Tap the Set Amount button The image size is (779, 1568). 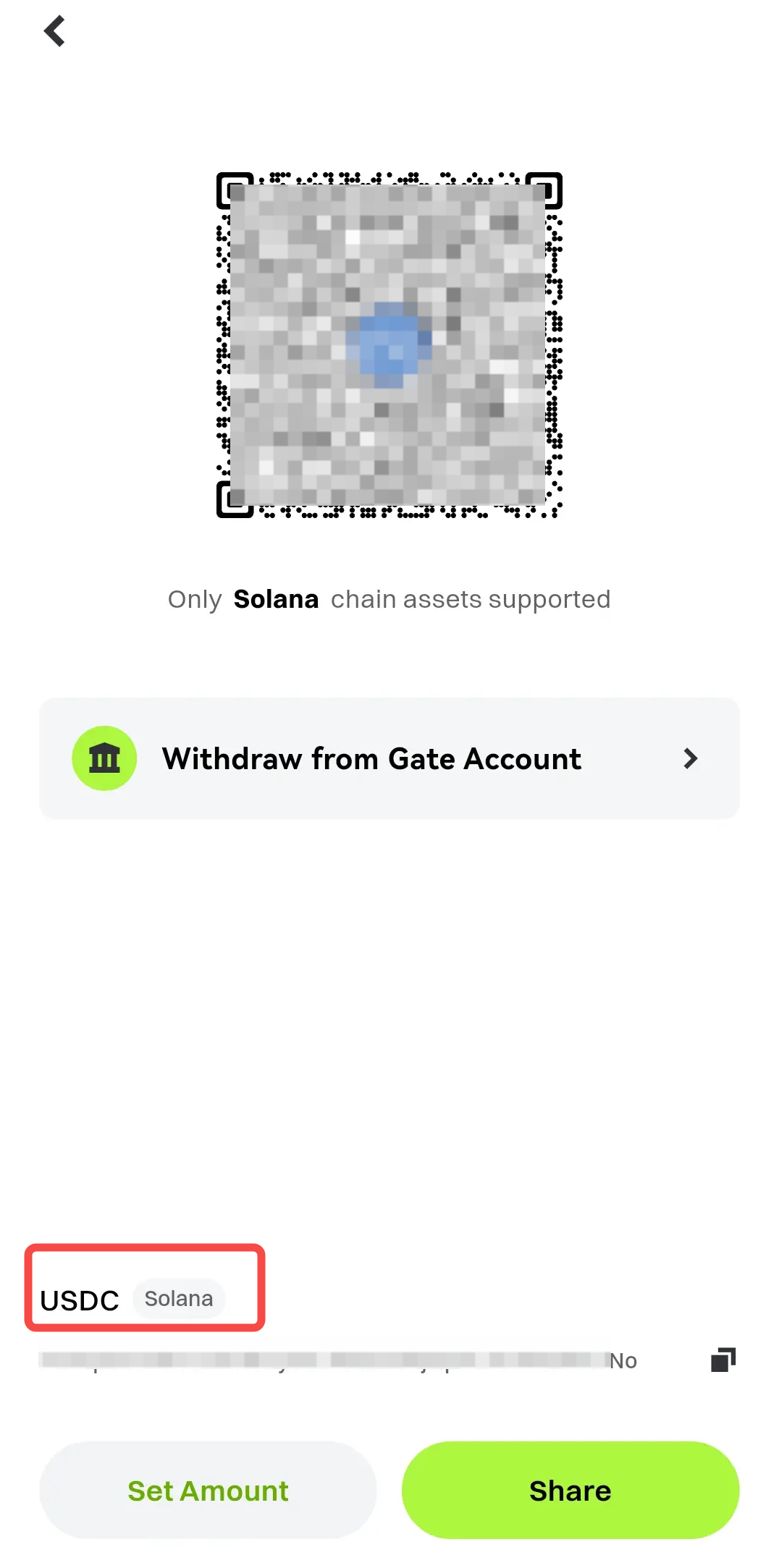[x=208, y=1491]
